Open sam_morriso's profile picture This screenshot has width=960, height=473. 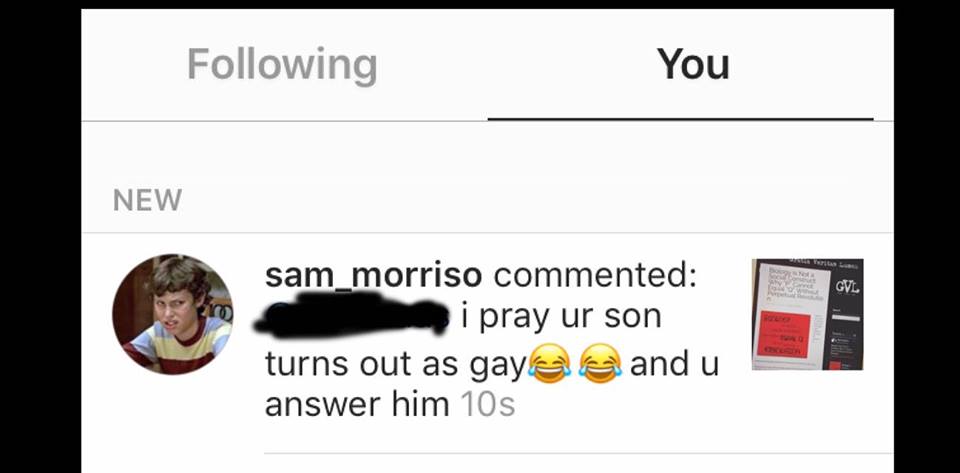(x=172, y=314)
